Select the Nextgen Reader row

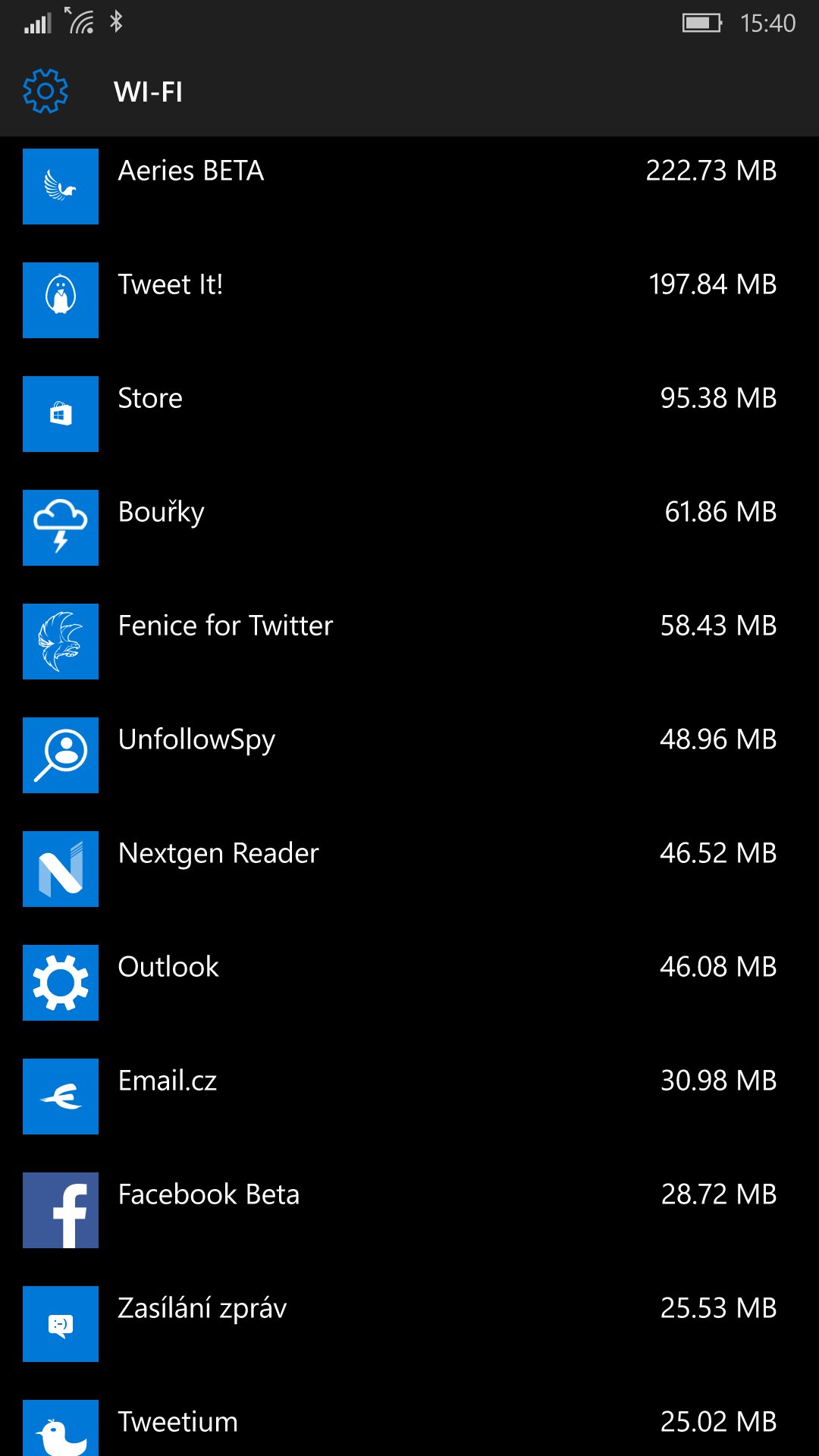pyautogui.click(x=409, y=869)
